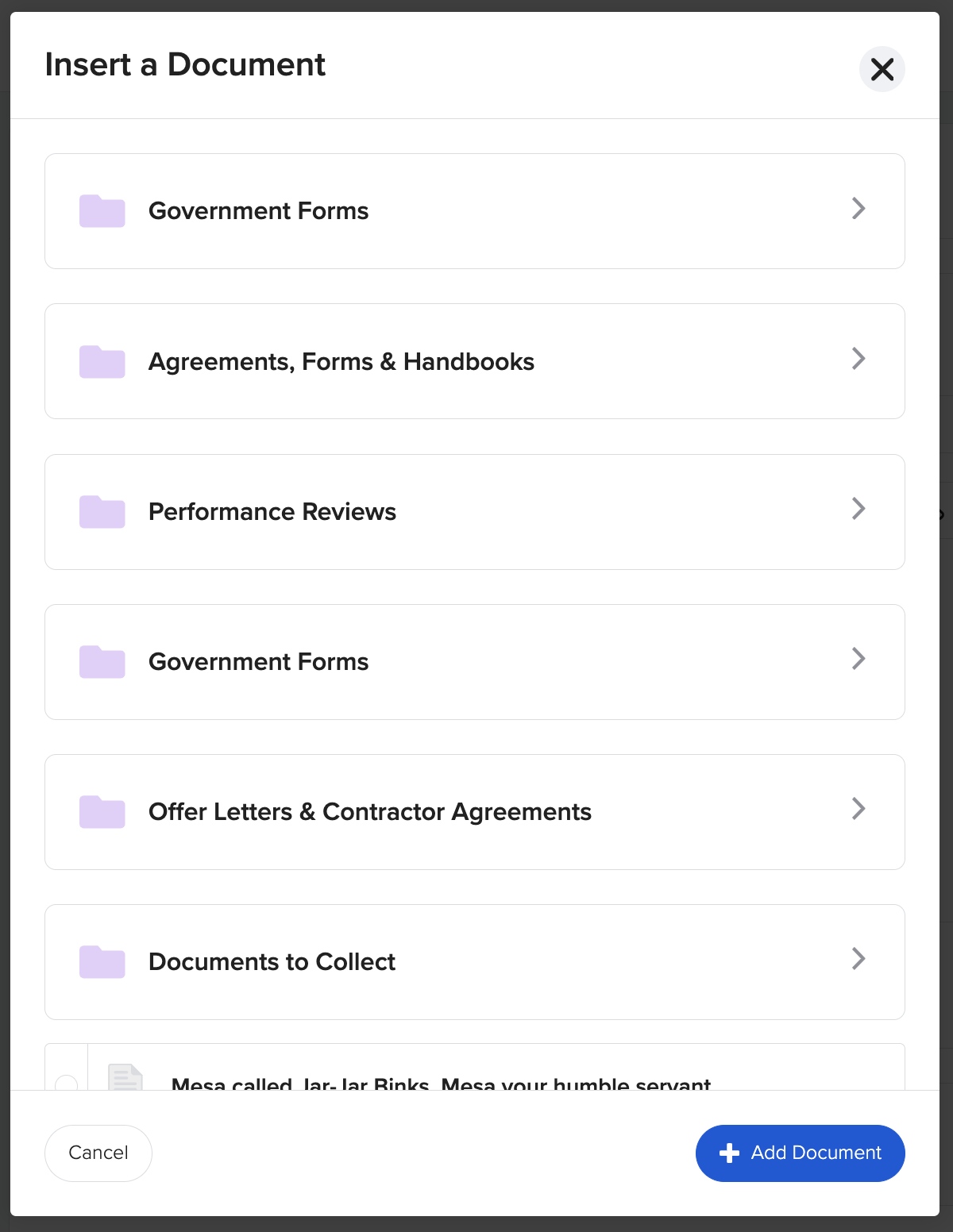Click the second Government Forms folder icon
The width and height of the screenshot is (953, 1232).
102,661
